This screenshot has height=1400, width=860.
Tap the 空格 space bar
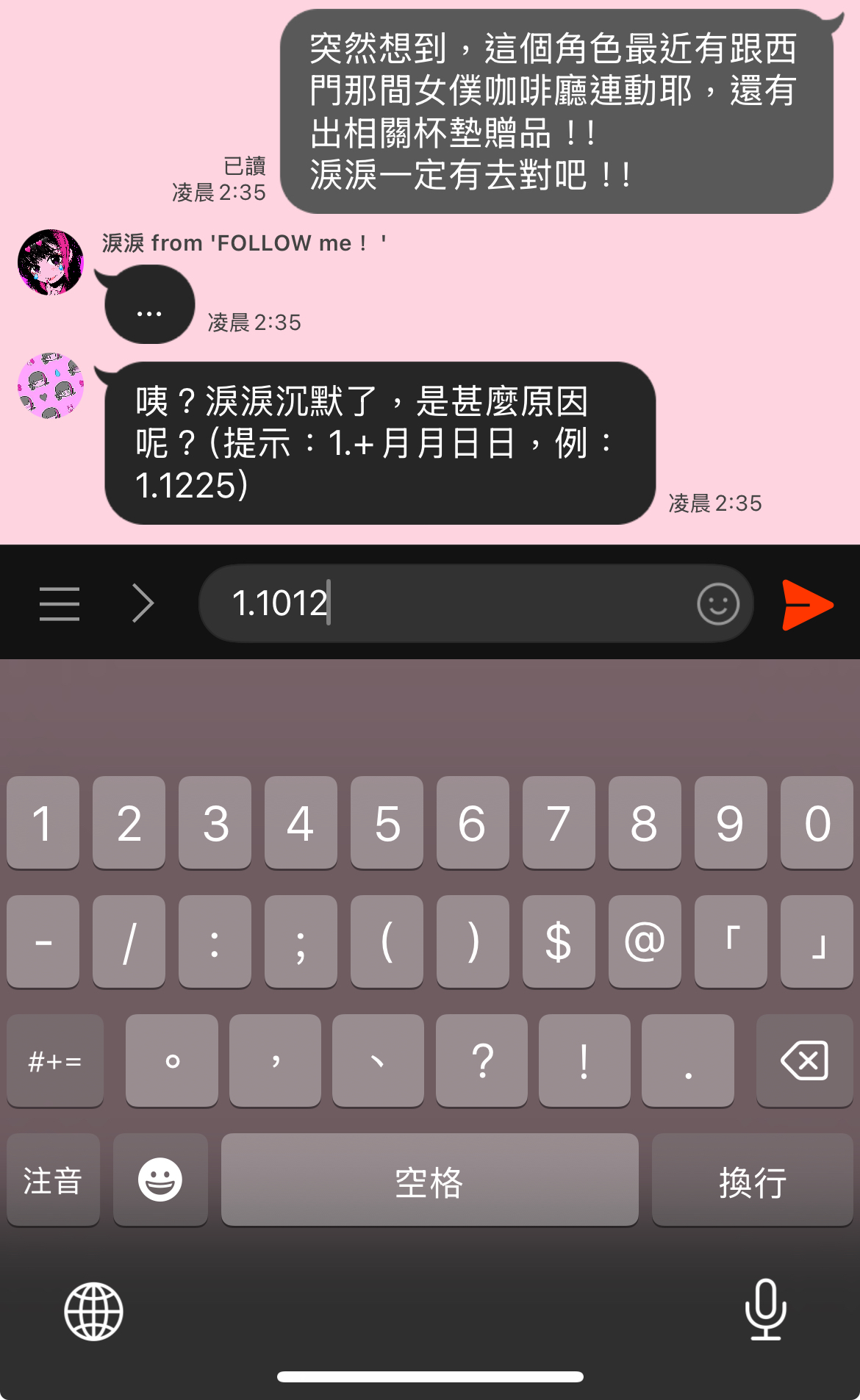coord(429,1180)
